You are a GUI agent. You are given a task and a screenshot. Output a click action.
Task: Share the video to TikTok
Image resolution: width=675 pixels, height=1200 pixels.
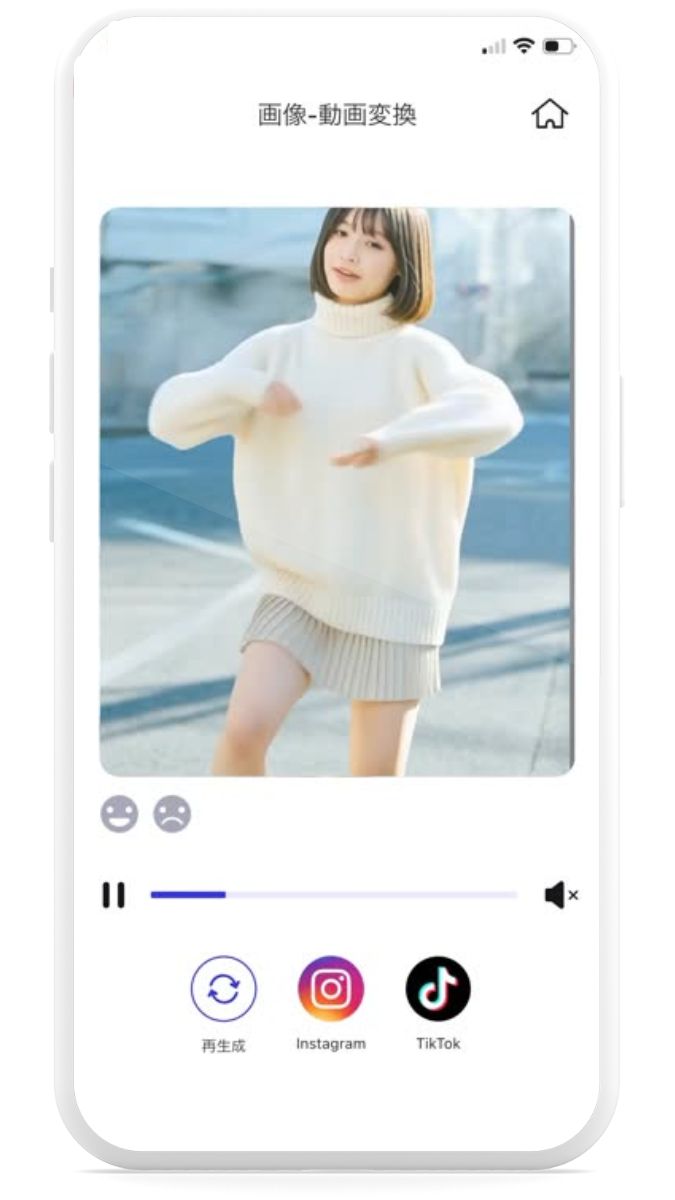[x=438, y=988]
